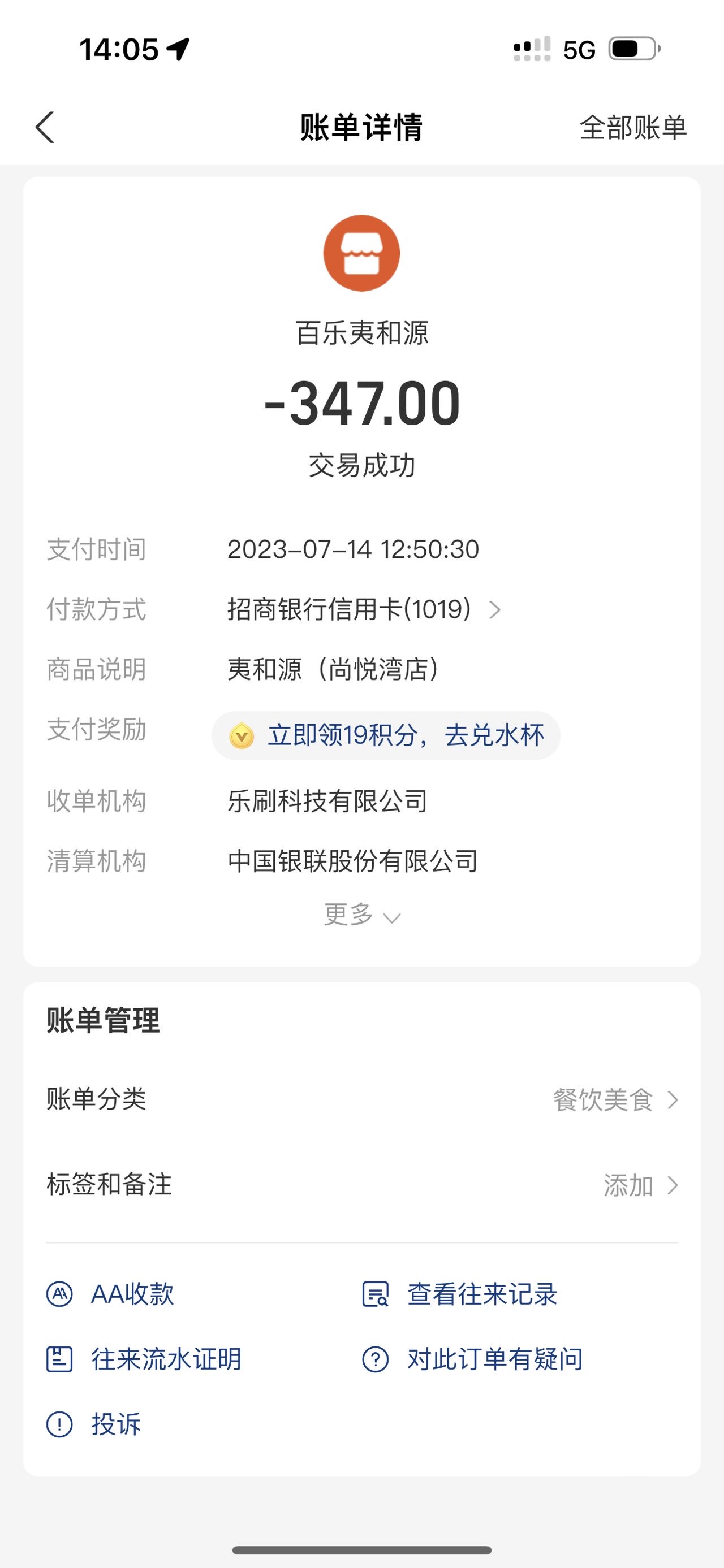Claim the 立即领19积分 reward chip
The image size is (724, 1568).
(386, 735)
